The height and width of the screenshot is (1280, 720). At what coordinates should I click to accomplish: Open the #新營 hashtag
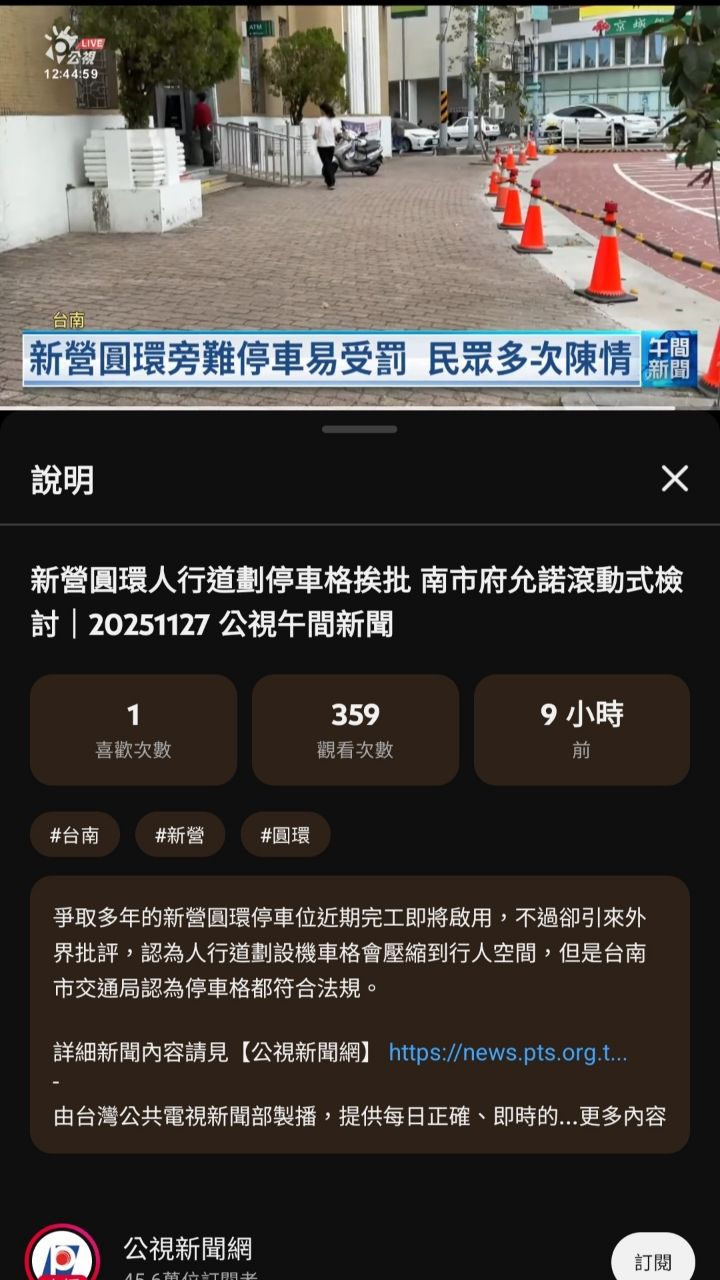click(x=180, y=835)
